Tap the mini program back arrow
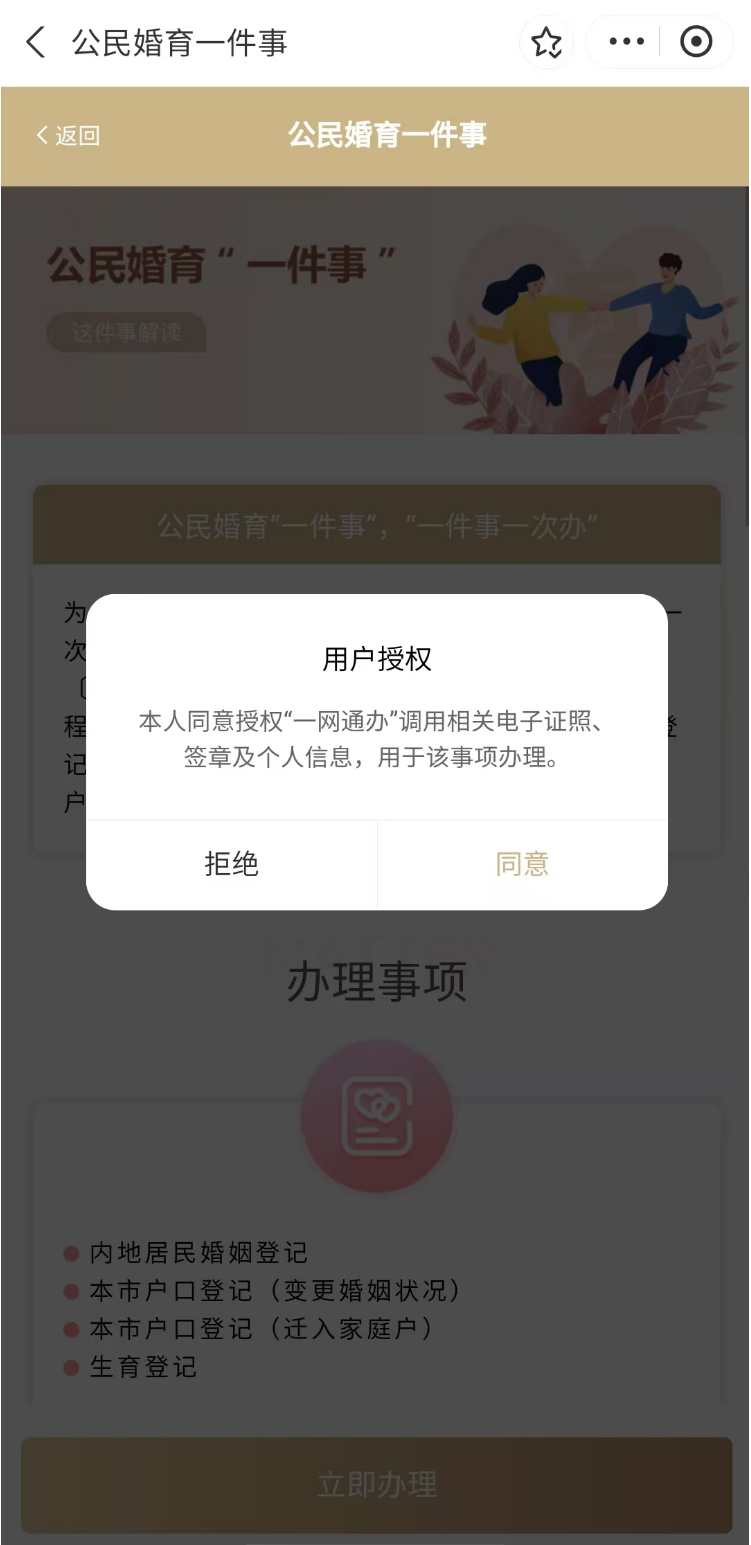This screenshot has width=751, height=1545. pos(36,42)
